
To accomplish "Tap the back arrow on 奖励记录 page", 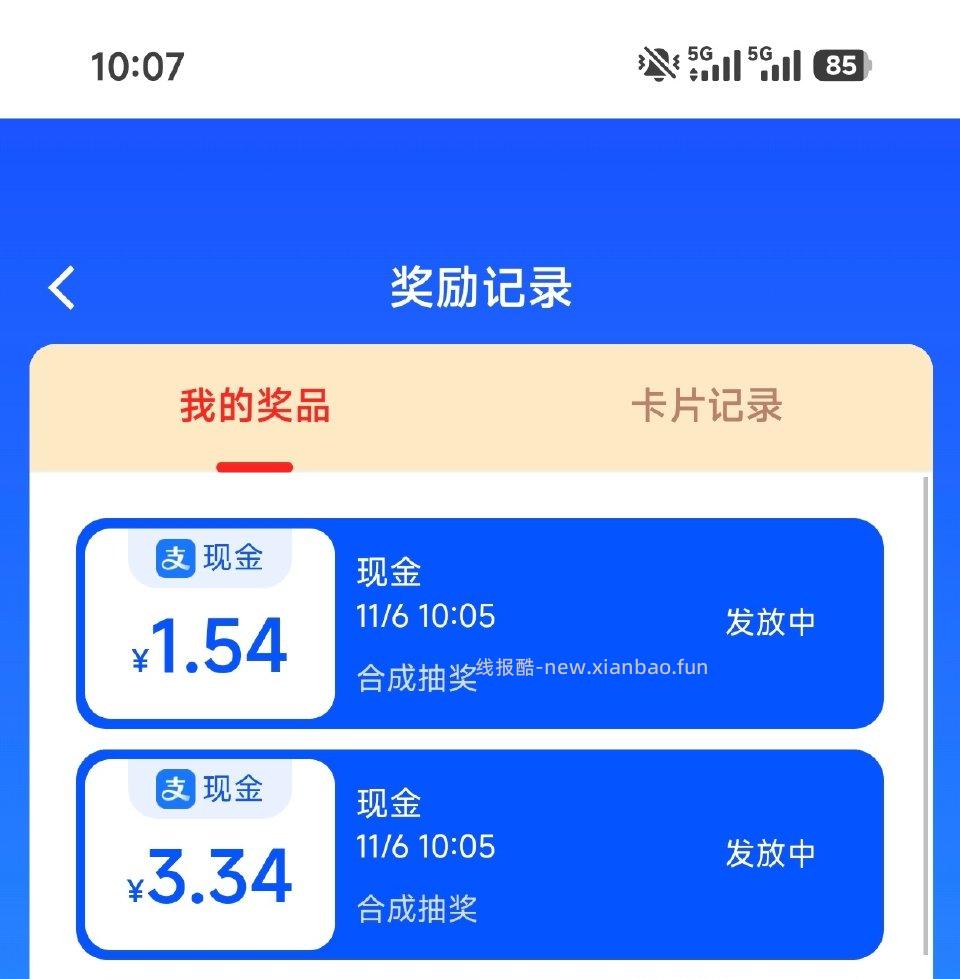I will (x=61, y=288).
